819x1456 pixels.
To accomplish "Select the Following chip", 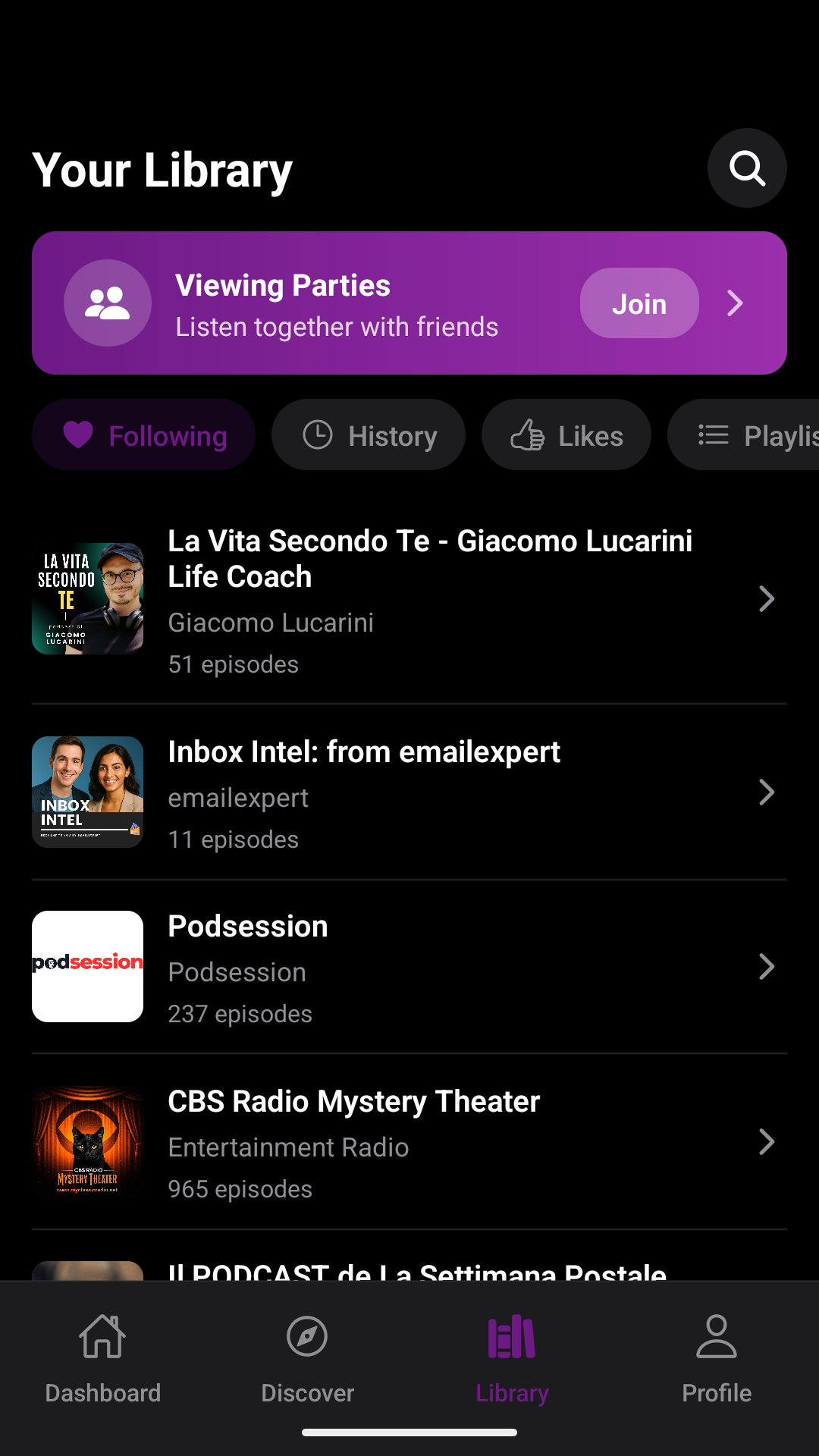I will (x=143, y=435).
